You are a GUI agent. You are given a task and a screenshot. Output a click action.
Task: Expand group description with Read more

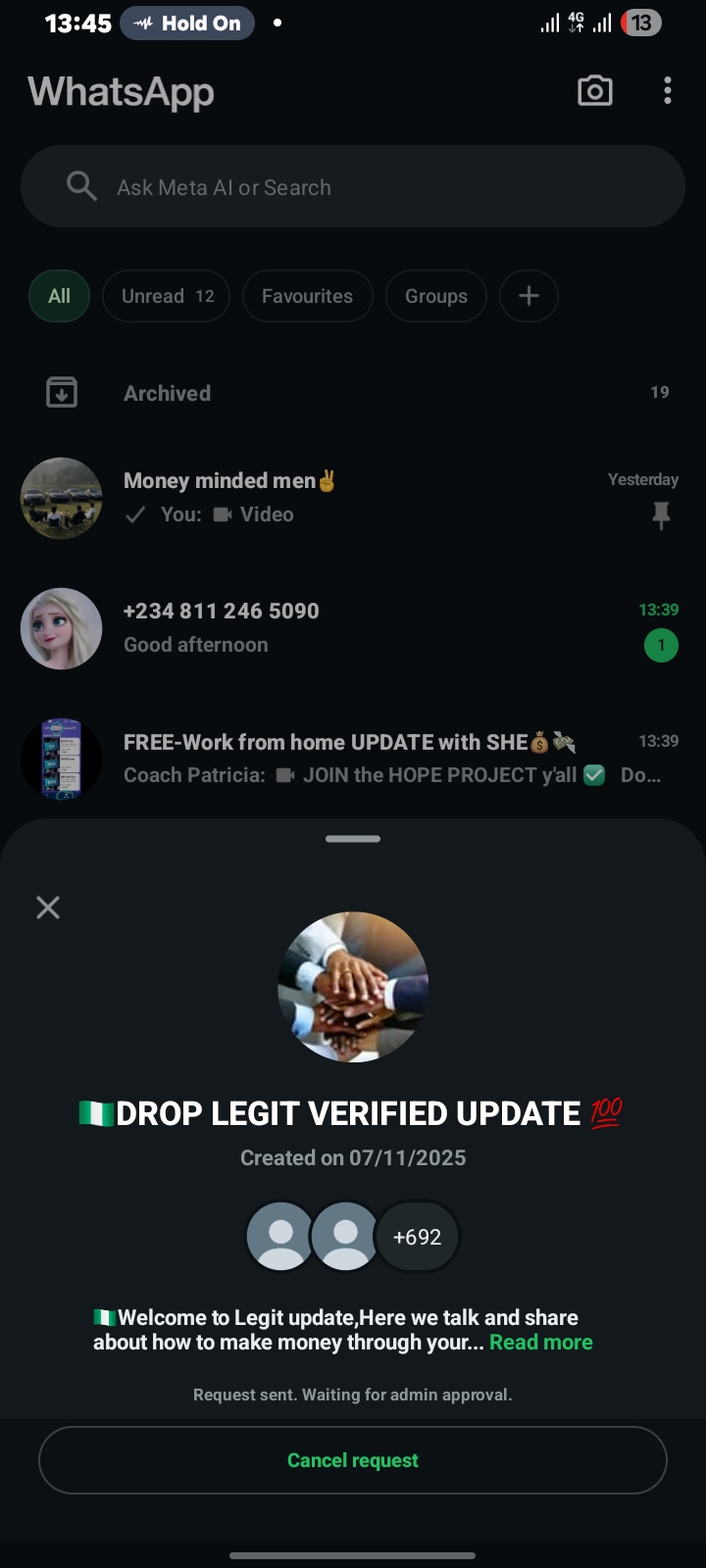(x=541, y=1343)
